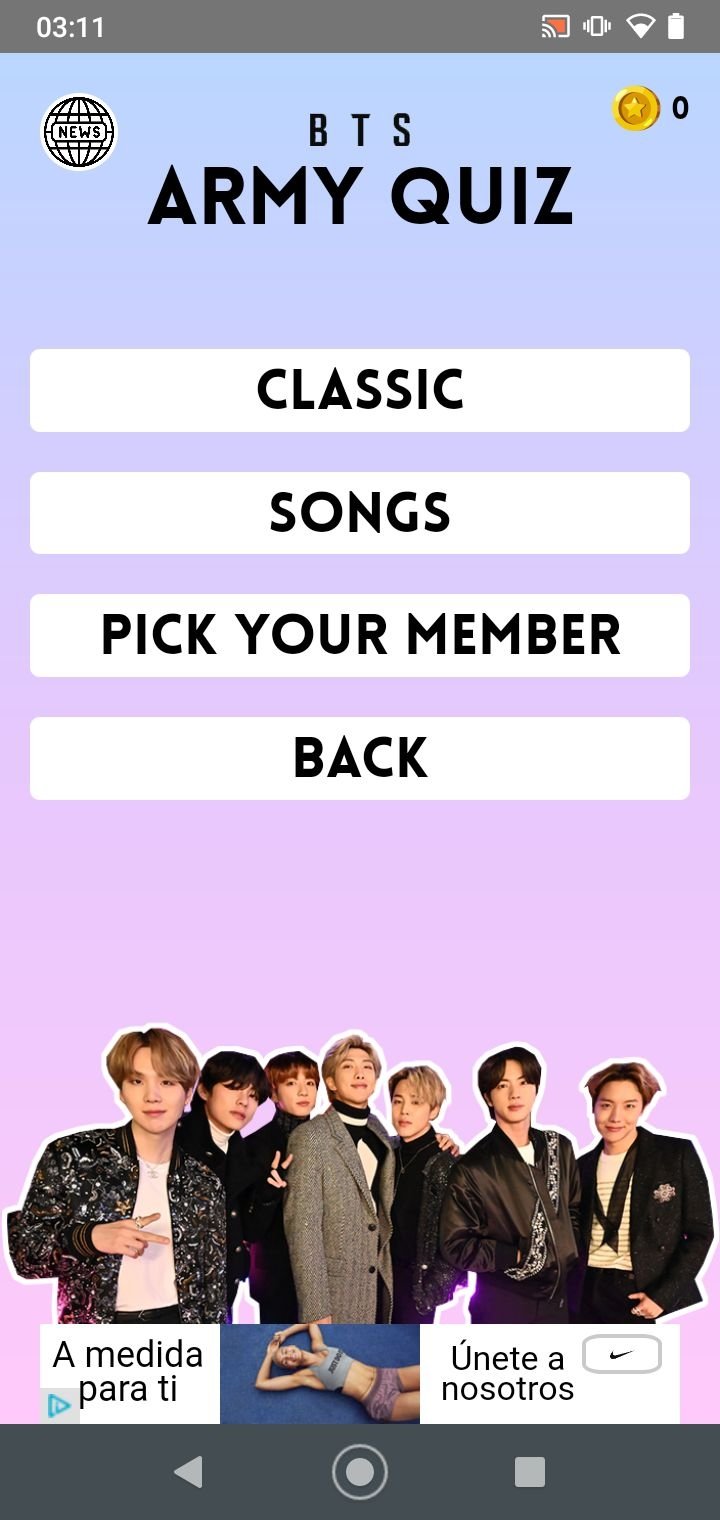Select the Songs quiz mode
The image size is (720, 1520).
(x=360, y=513)
